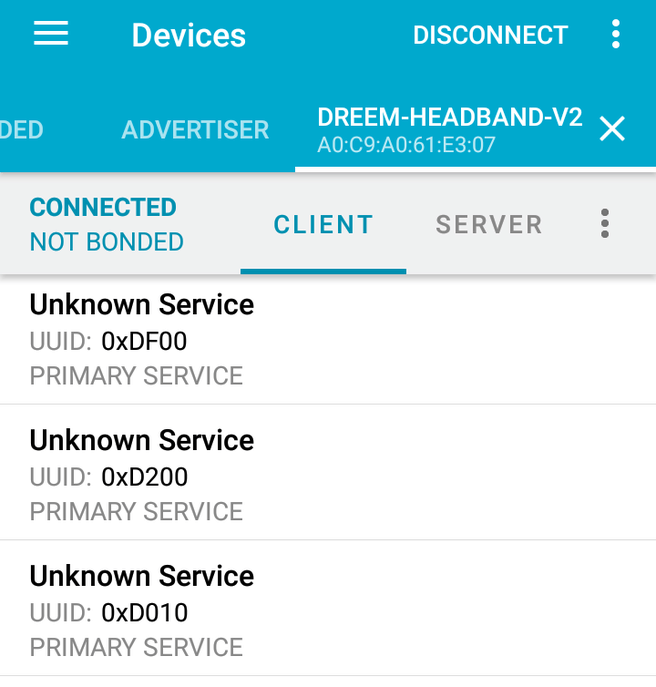Switch to the ADVERTISER tab

pyautogui.click(x=195, y=130)
